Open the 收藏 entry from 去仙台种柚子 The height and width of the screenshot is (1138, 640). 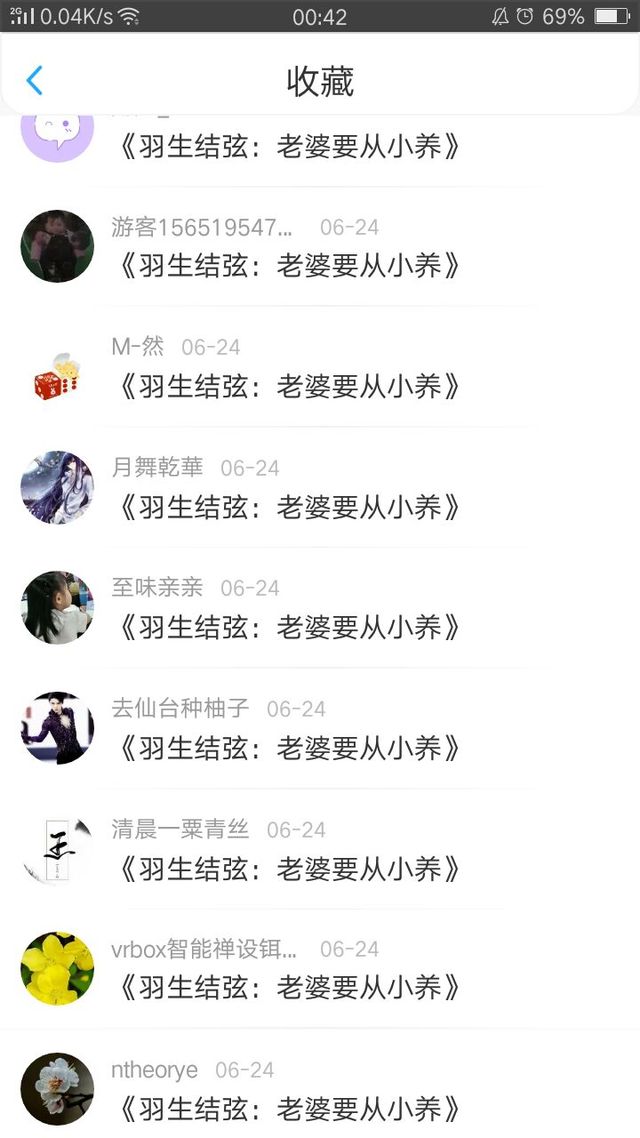tap(320, 728)
